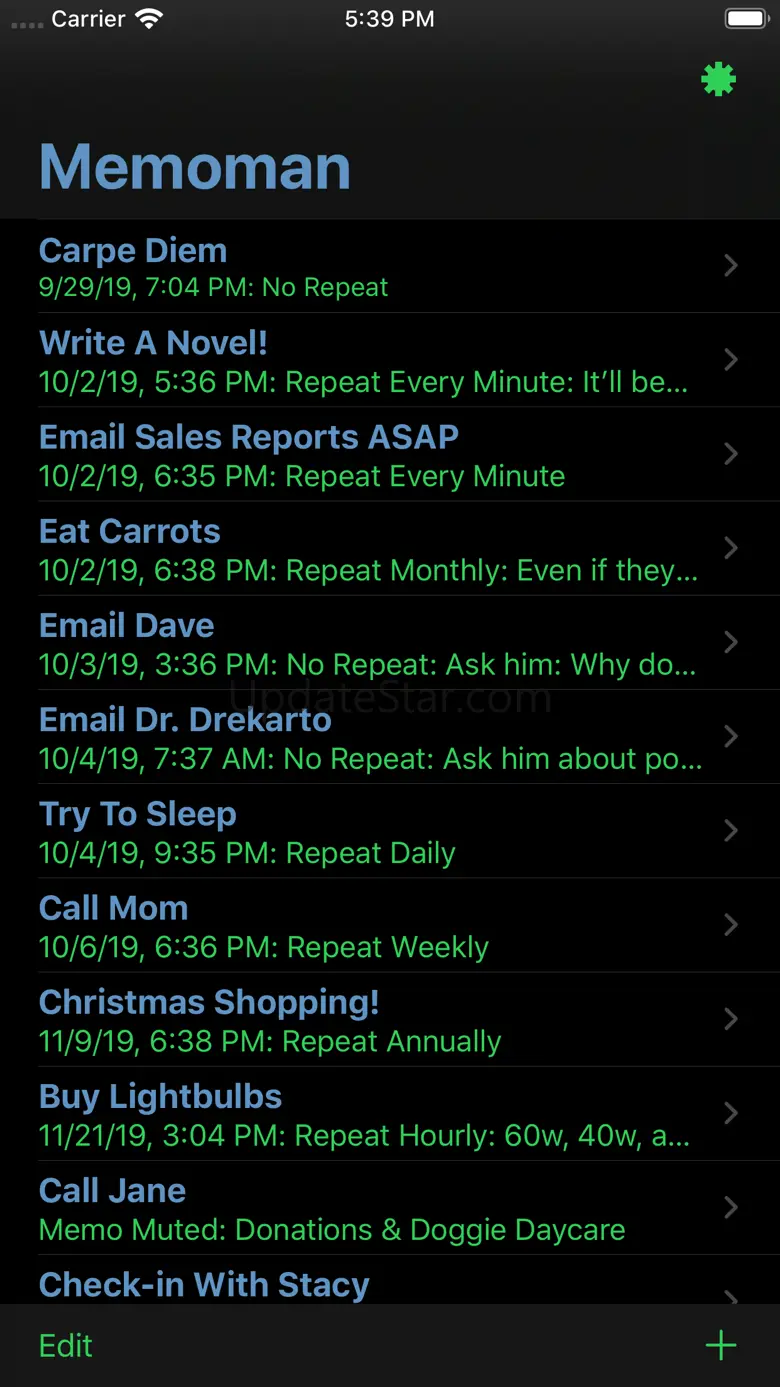Add a new memo with the plus button
The image size is (780, 1387).
720,1346
